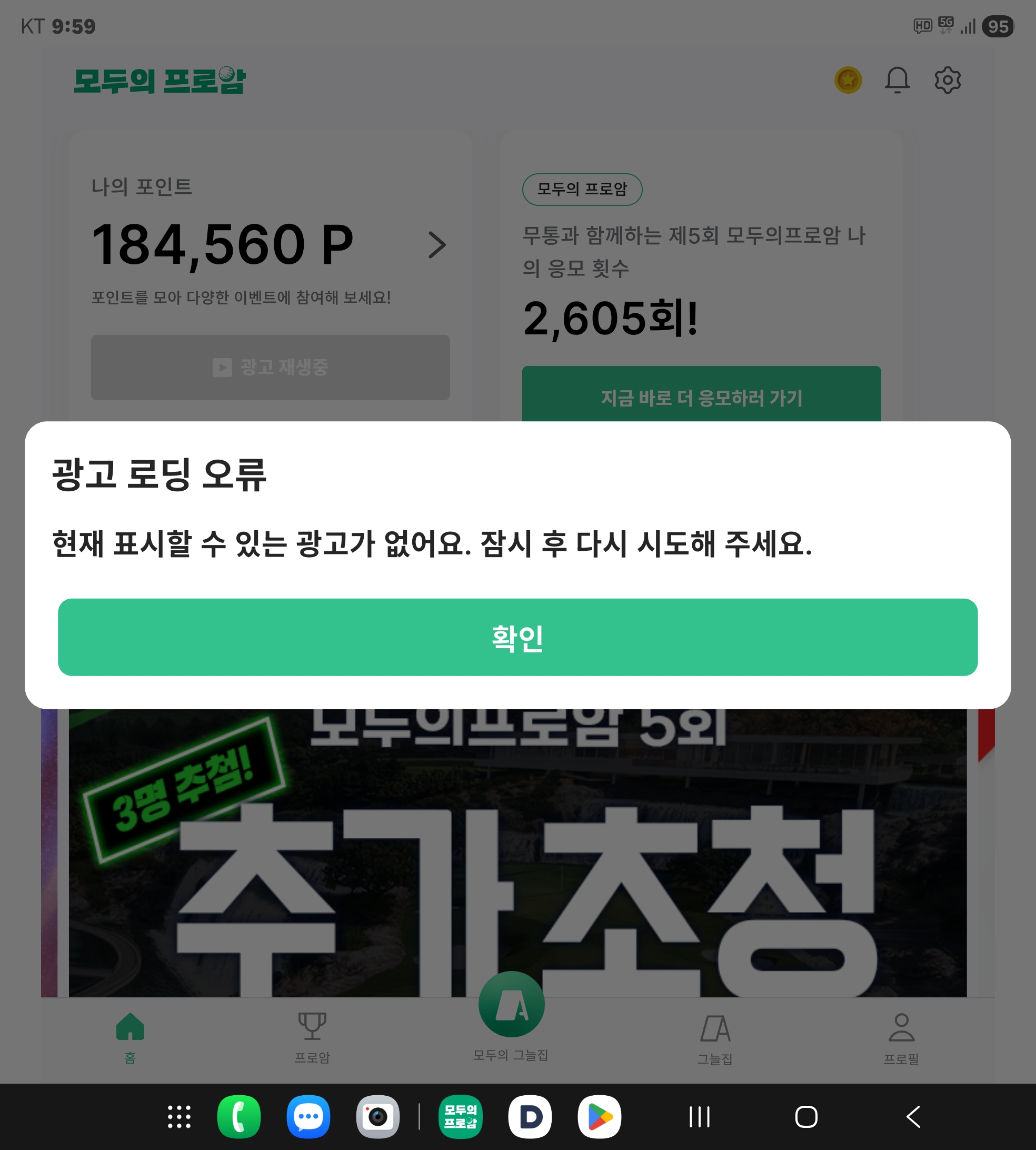This screenshot has height=1150, width=1036.
Task: Show recent apps
Action: tap(699, 1116)
